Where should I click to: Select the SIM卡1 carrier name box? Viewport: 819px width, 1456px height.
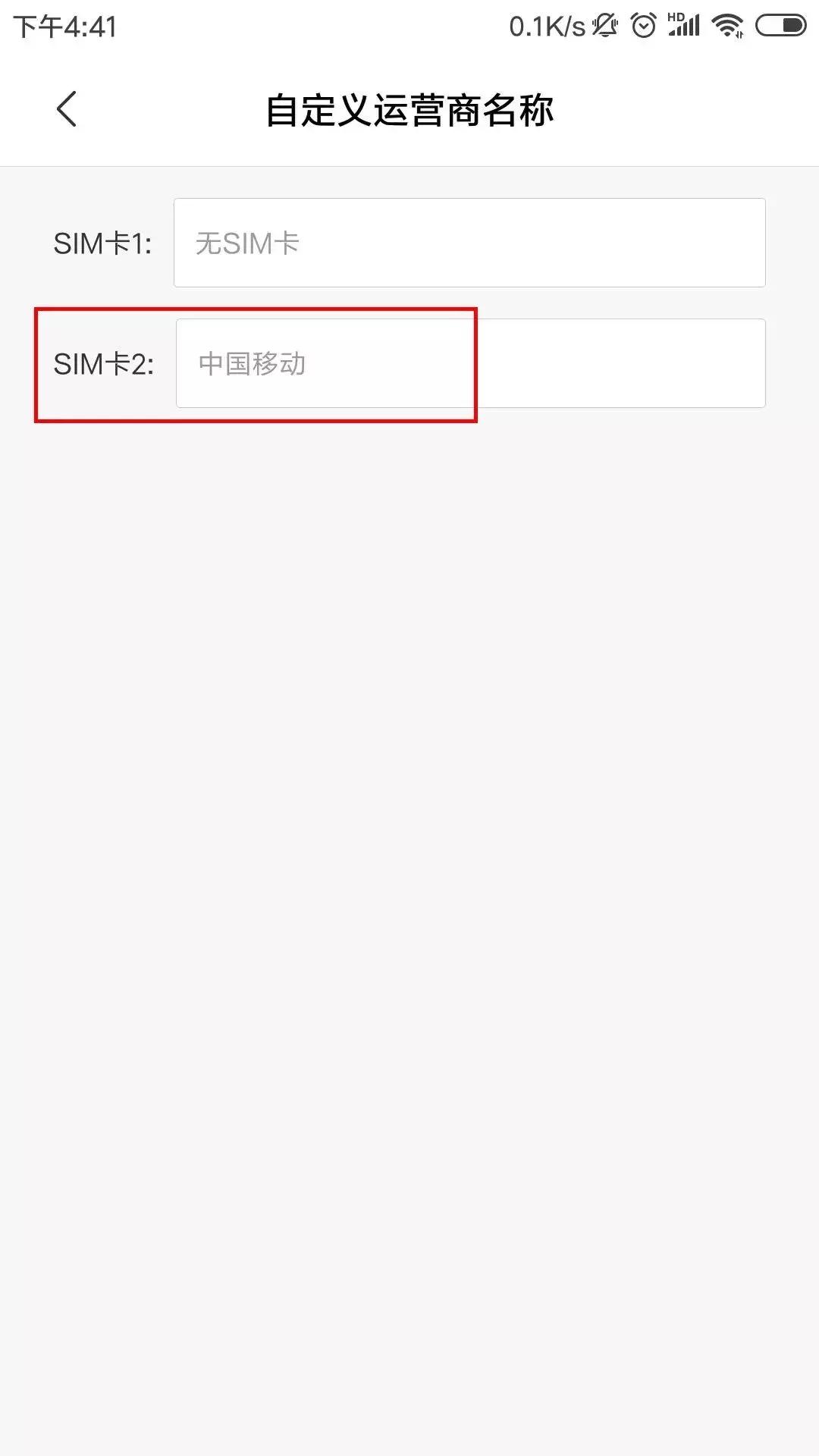pyautogui.click(x=469, y=243)
